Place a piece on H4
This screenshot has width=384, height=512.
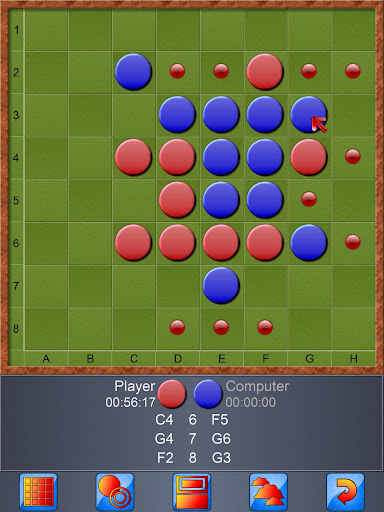pos(353,156)
